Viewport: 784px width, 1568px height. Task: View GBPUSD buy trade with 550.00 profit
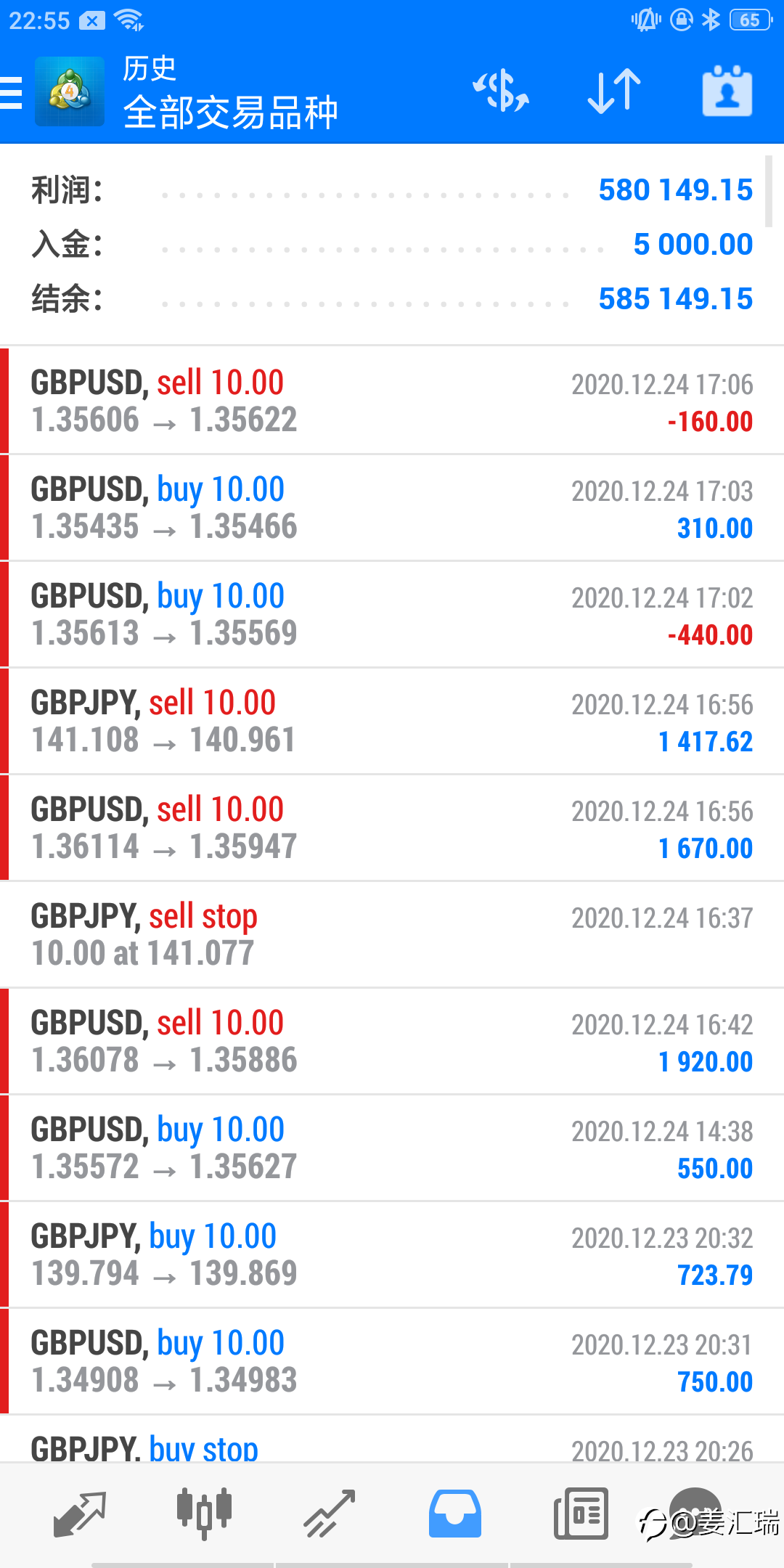(392, 1148)
